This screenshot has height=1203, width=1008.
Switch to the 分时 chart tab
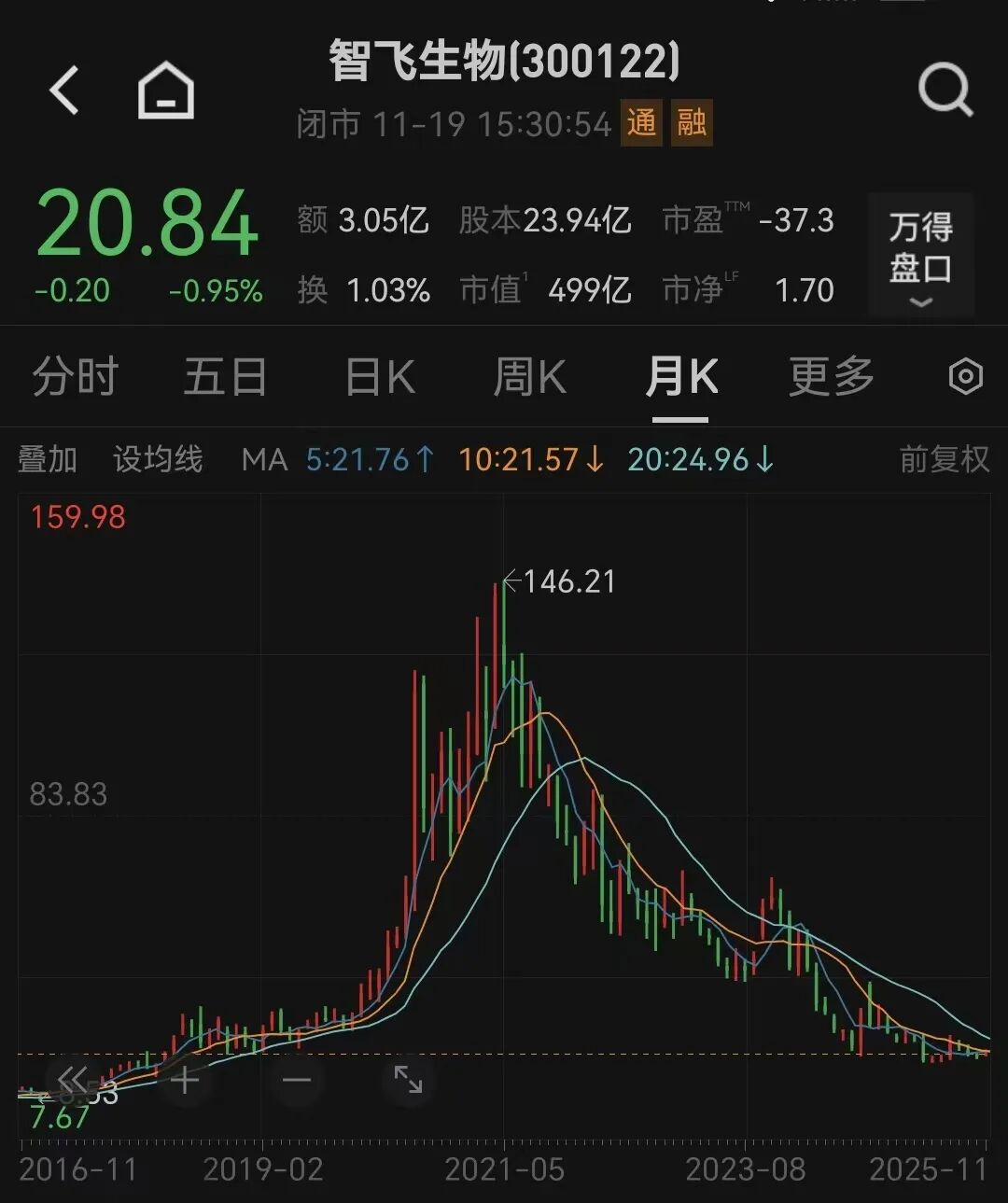[75, 377]
